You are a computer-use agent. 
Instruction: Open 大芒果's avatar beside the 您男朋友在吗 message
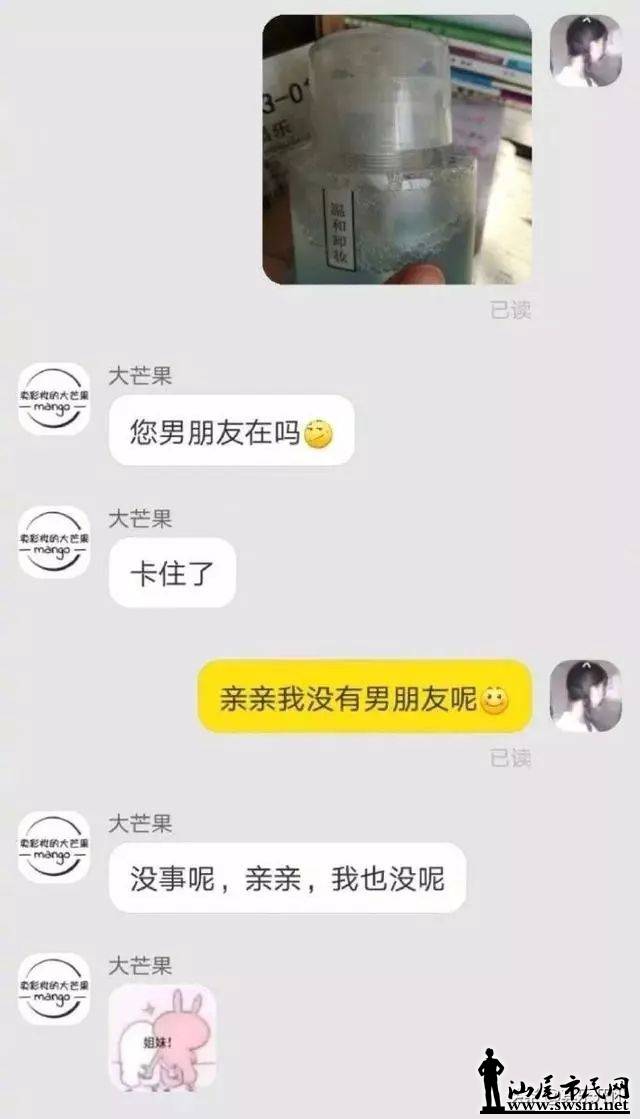pos(54,398)
